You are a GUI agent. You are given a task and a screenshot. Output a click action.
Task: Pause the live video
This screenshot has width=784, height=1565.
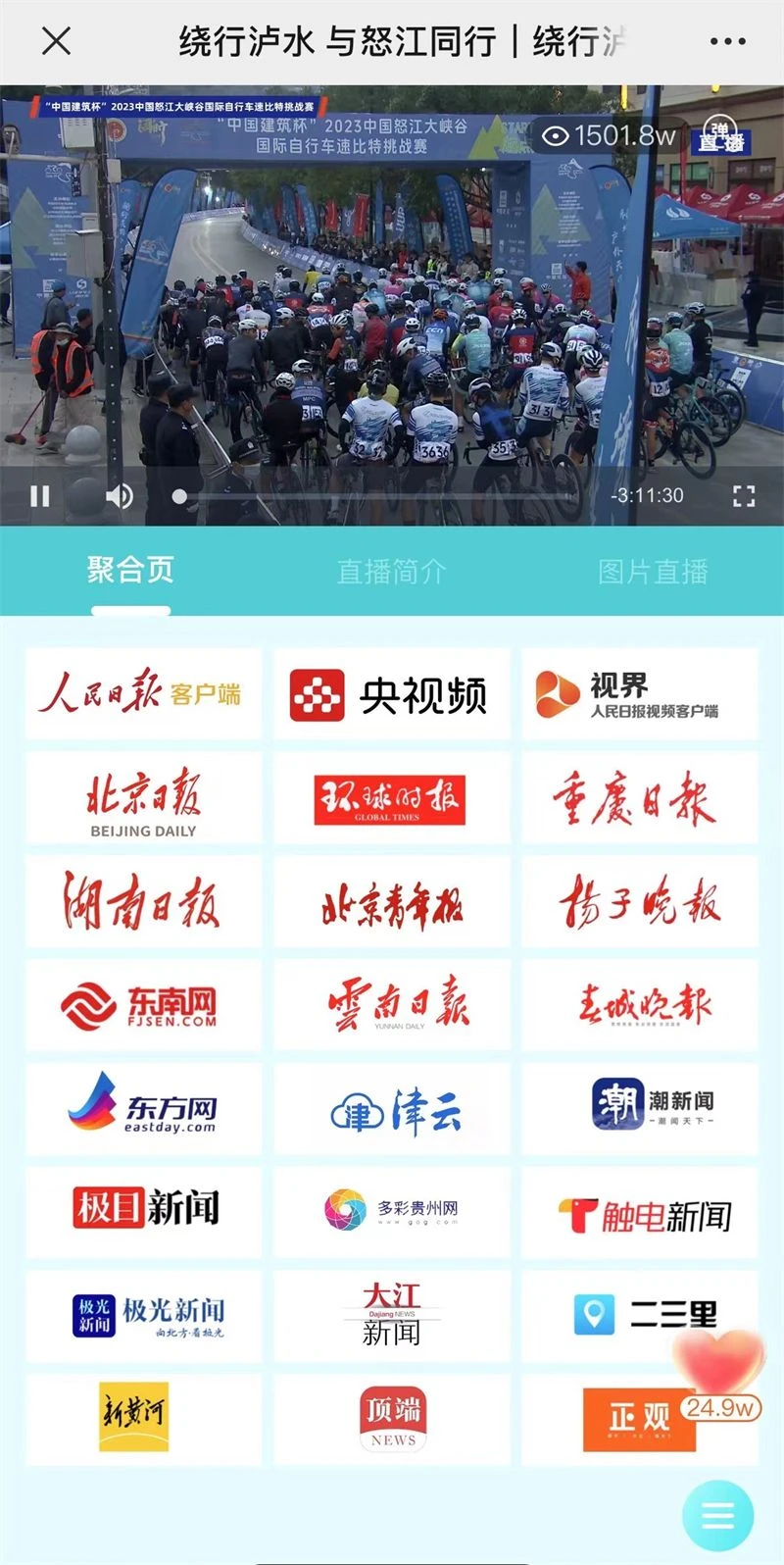(40, 496)
